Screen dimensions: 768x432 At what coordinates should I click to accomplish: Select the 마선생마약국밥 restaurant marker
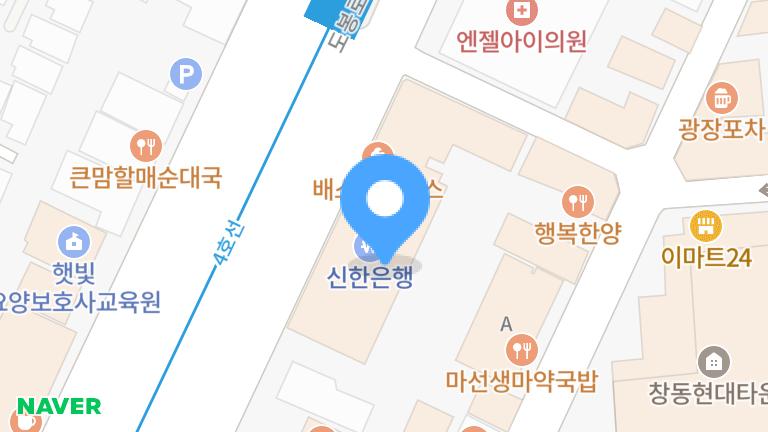522,350
